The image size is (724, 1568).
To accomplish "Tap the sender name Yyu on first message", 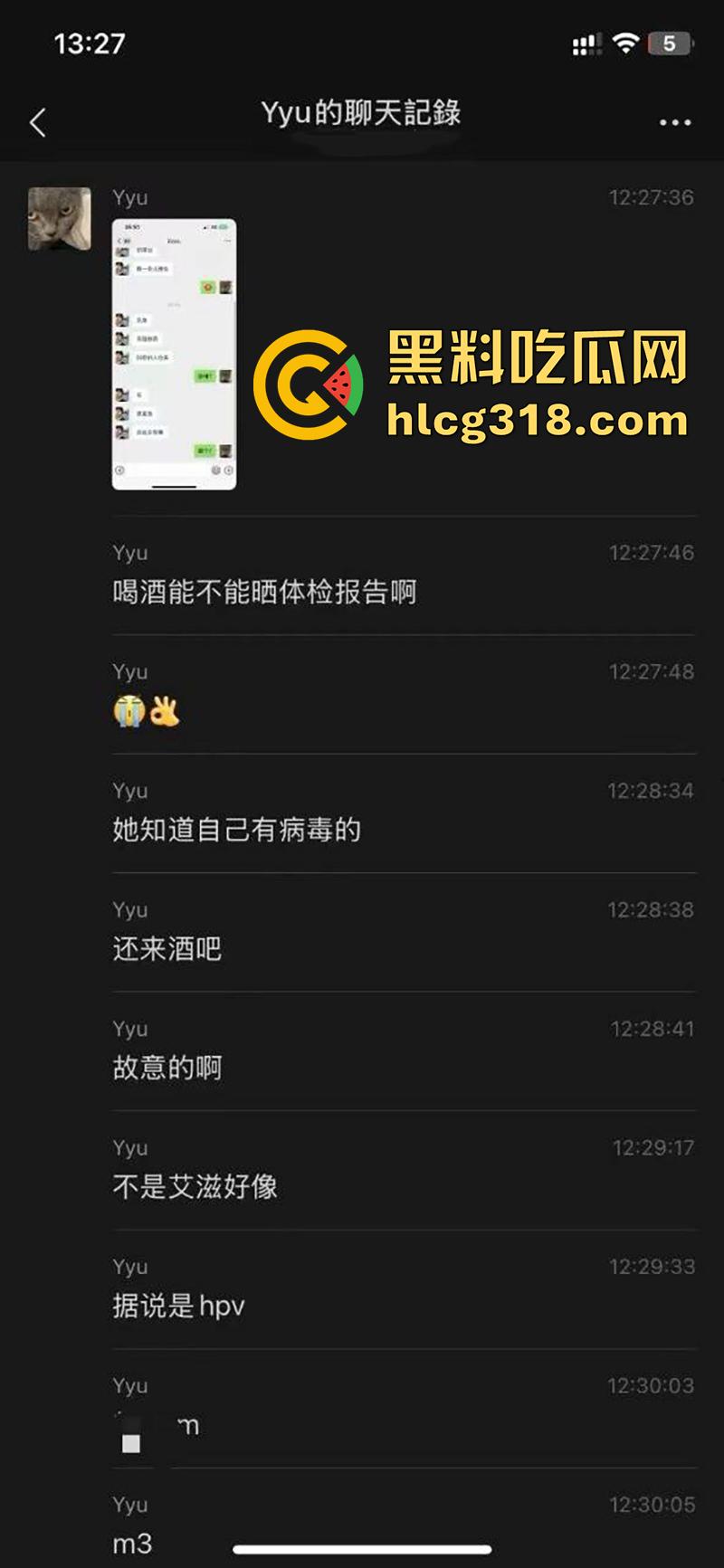I will click(129, 197).
